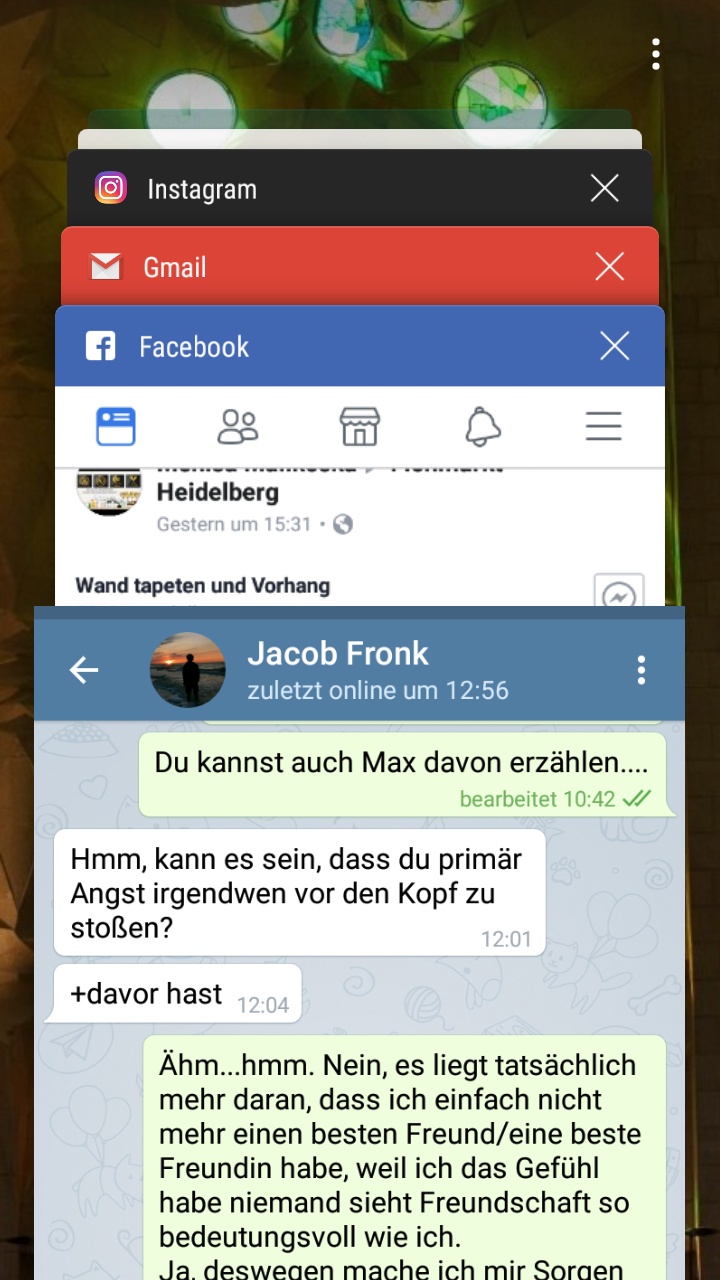Switch to the Instagram app
This screenshot has width=720, height=1280.
coord(300,189)
